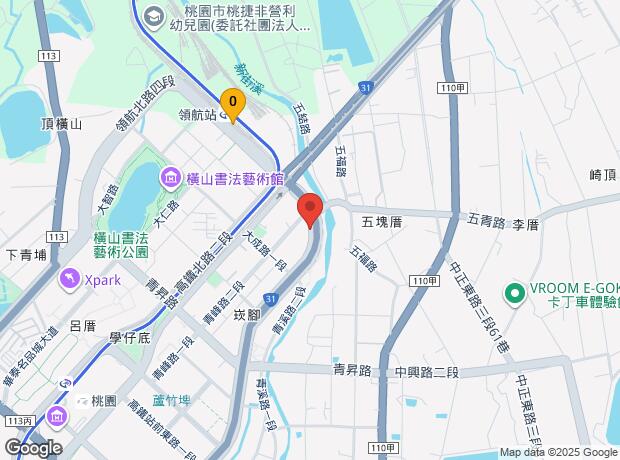
Task: Open the Xpark place marker
Action: click(x=69, y=279)
